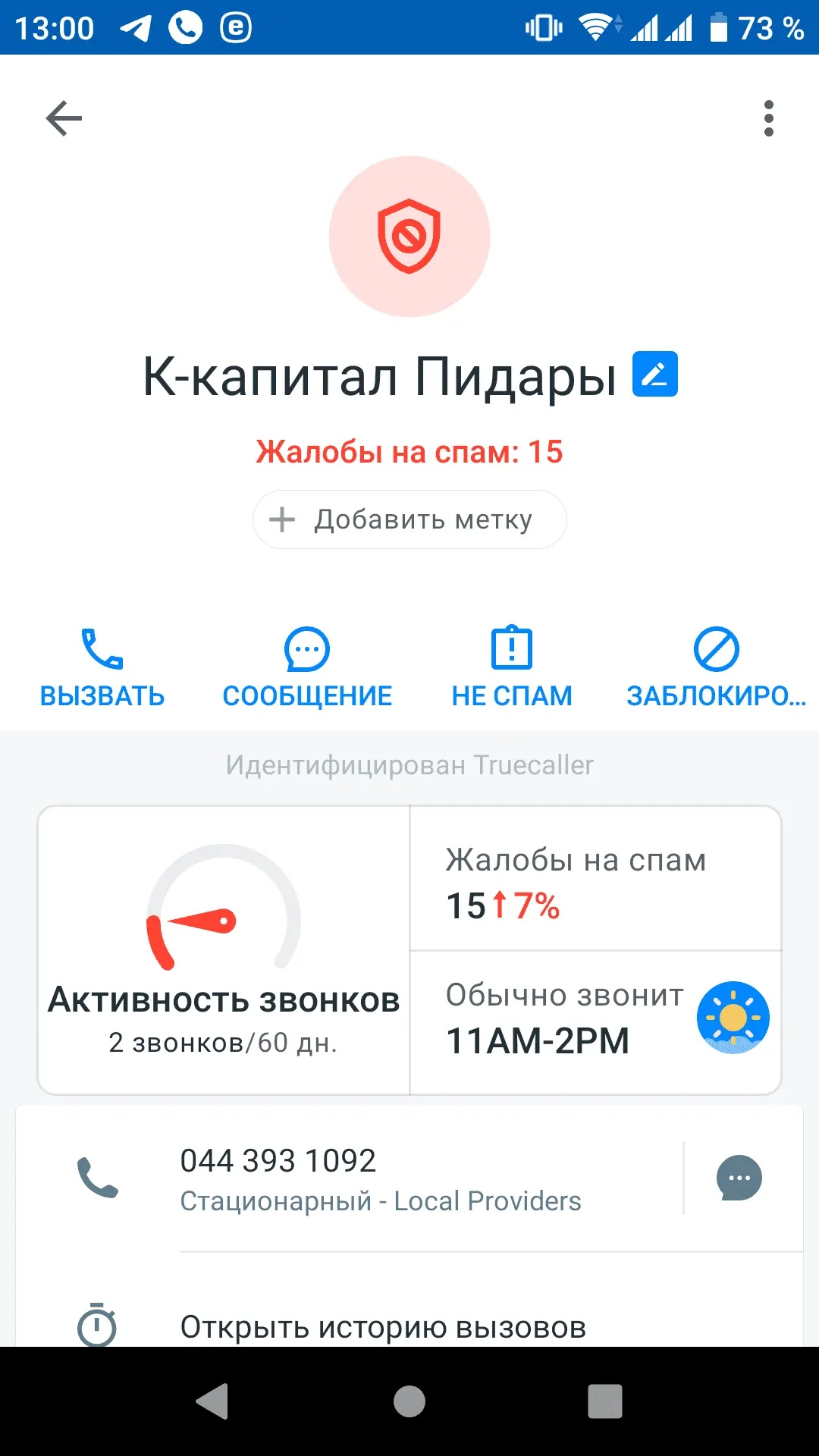Screen dimensions: 819x1456
Task: Open the three-dot overflow menu
Action: (768, 118)
